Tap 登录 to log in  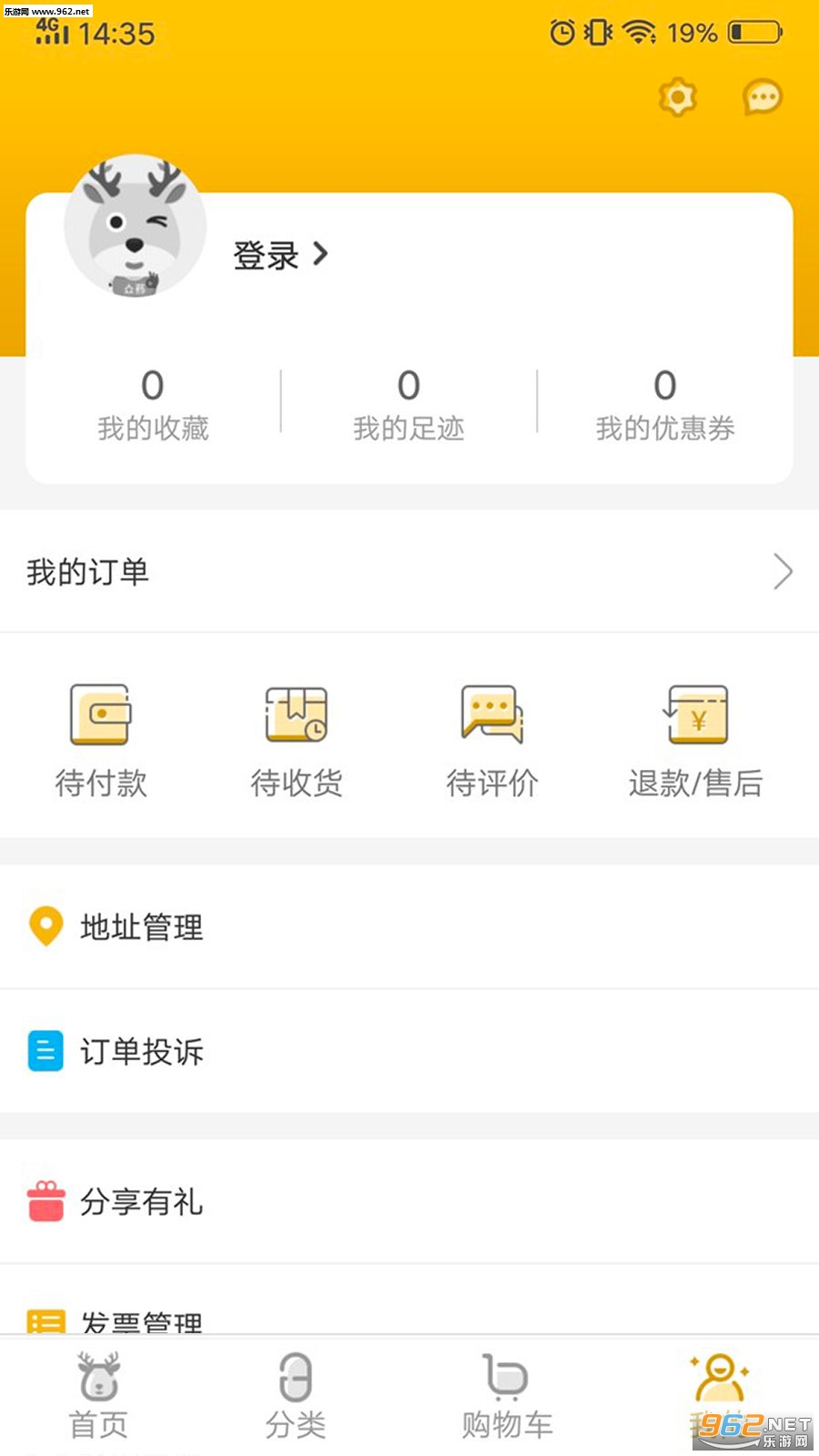click(x=279, y=256)
